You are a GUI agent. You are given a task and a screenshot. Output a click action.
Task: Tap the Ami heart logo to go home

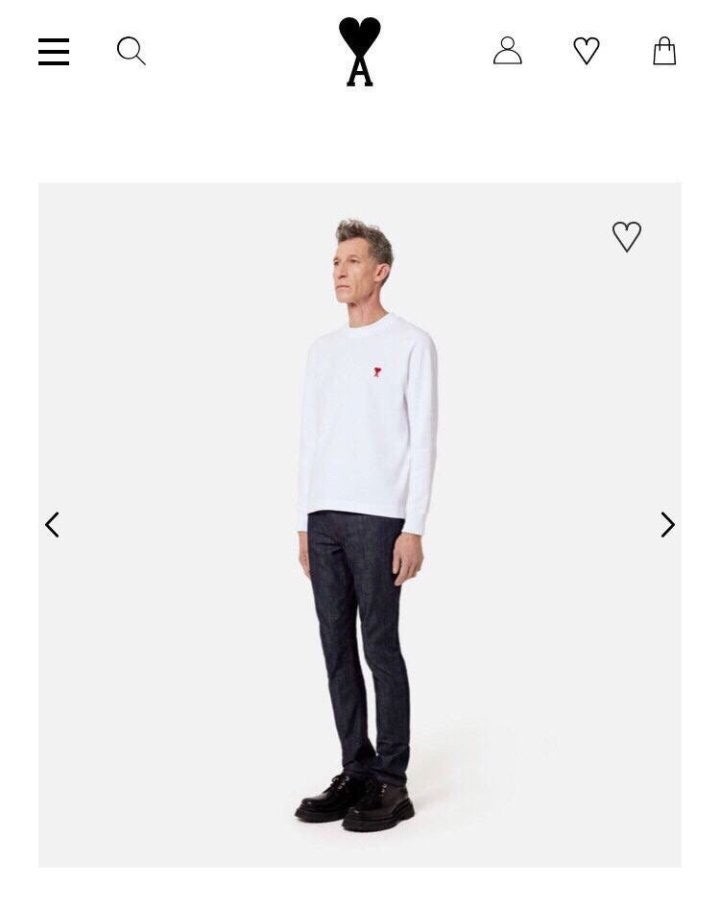pos(360,51)
